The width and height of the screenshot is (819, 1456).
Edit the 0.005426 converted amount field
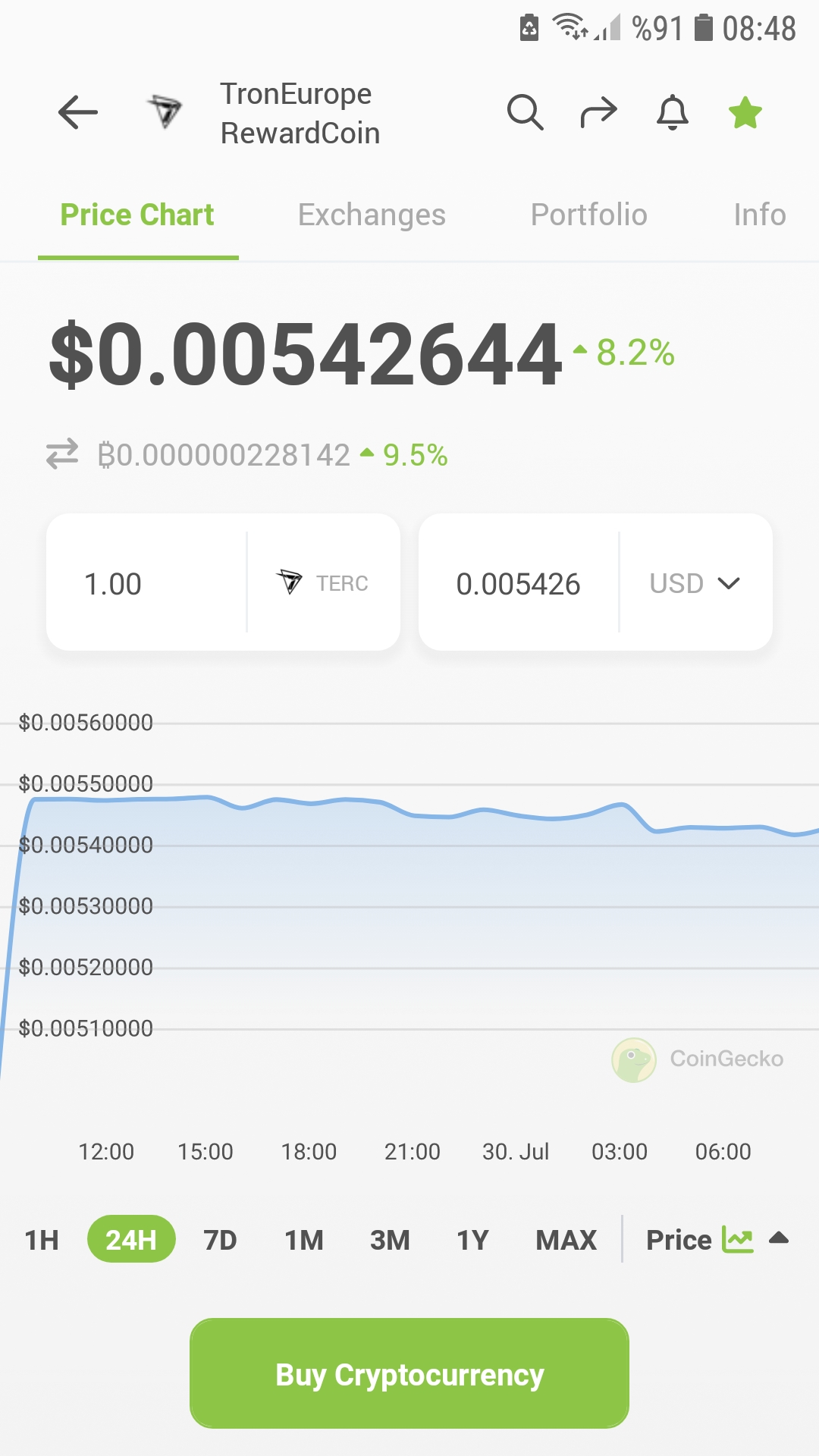click(519, 582)
